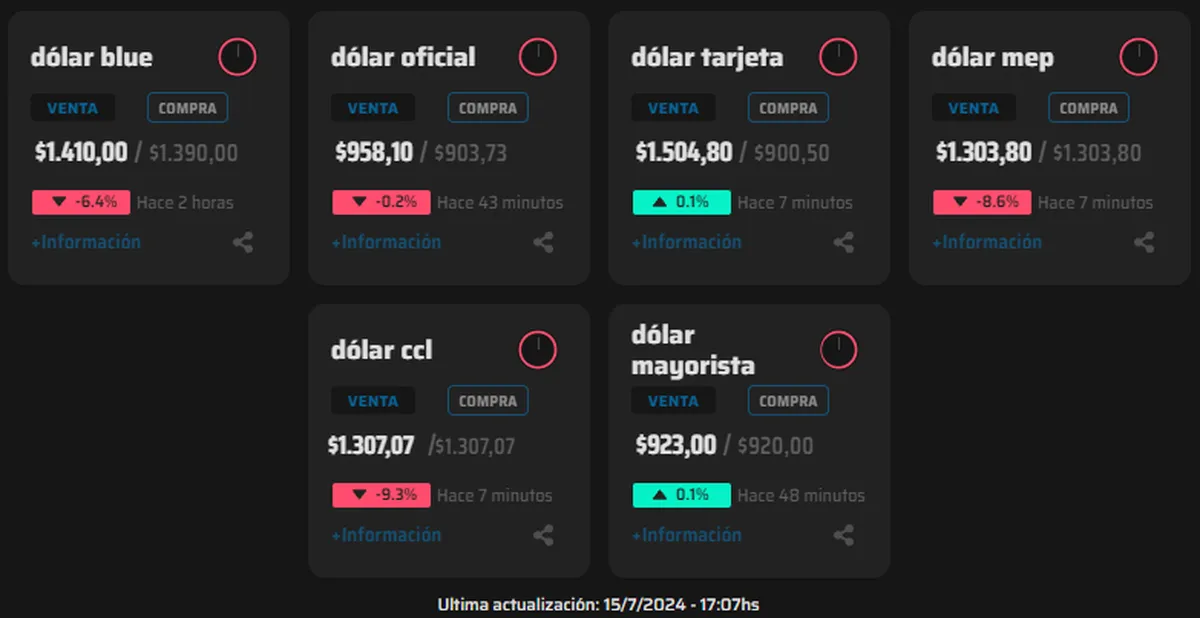Share the dólar mayorista quote
Screen dimensions: 1200x618
[844, 535]
